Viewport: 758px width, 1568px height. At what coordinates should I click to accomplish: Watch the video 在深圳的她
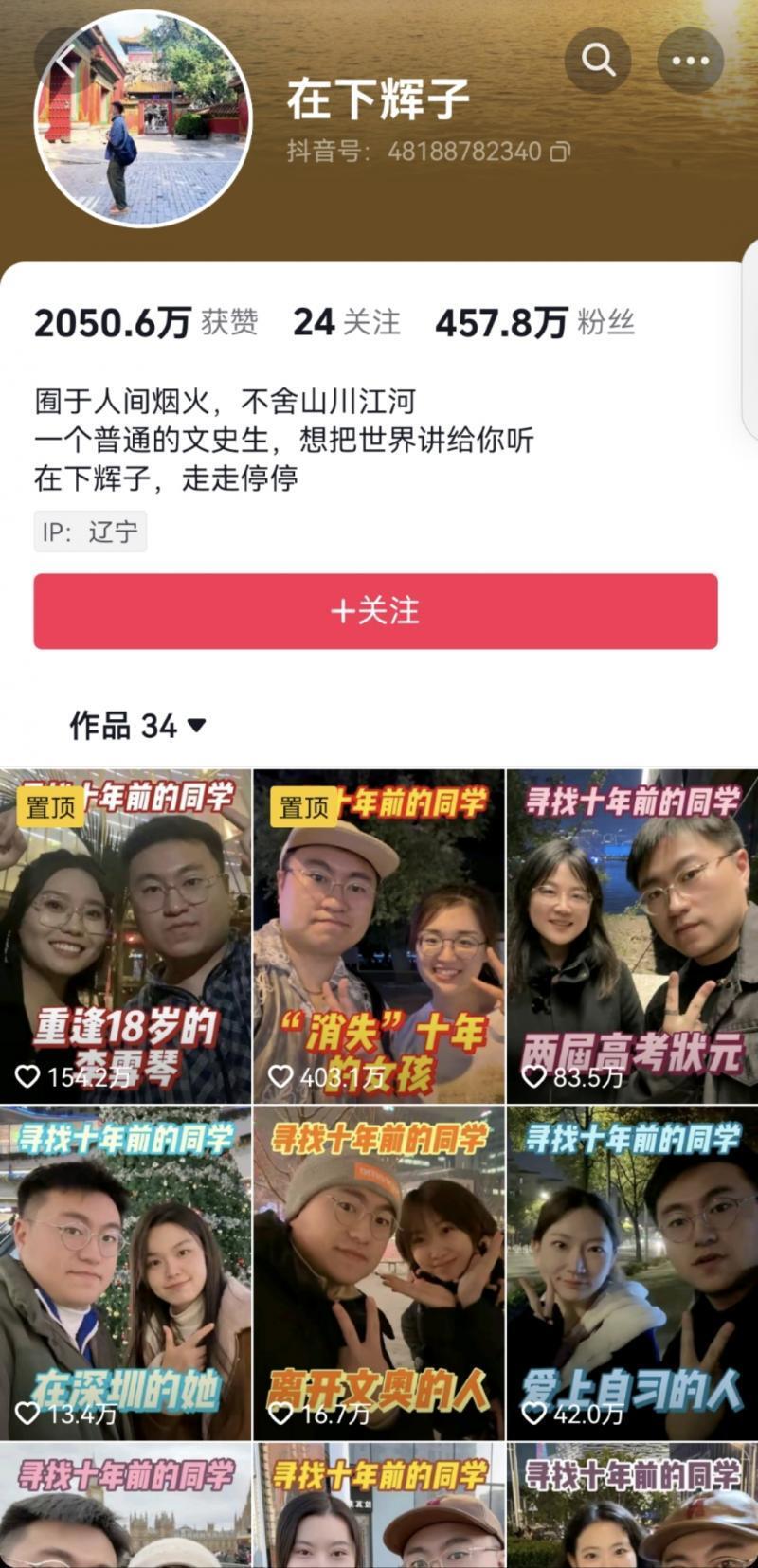pyautogui.click(x=125, y=1274)
